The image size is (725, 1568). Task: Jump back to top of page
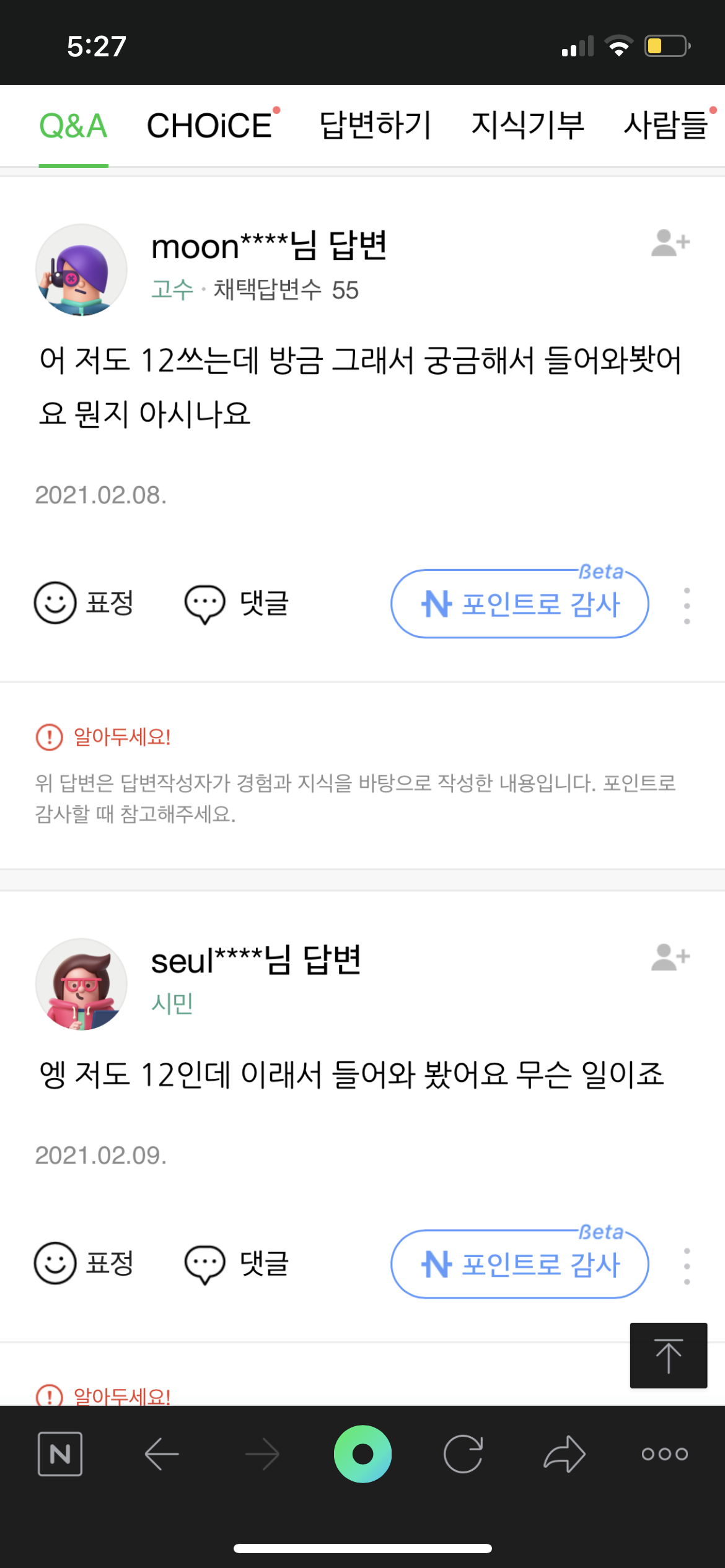pyautogui.click(x=668, y=1356)
